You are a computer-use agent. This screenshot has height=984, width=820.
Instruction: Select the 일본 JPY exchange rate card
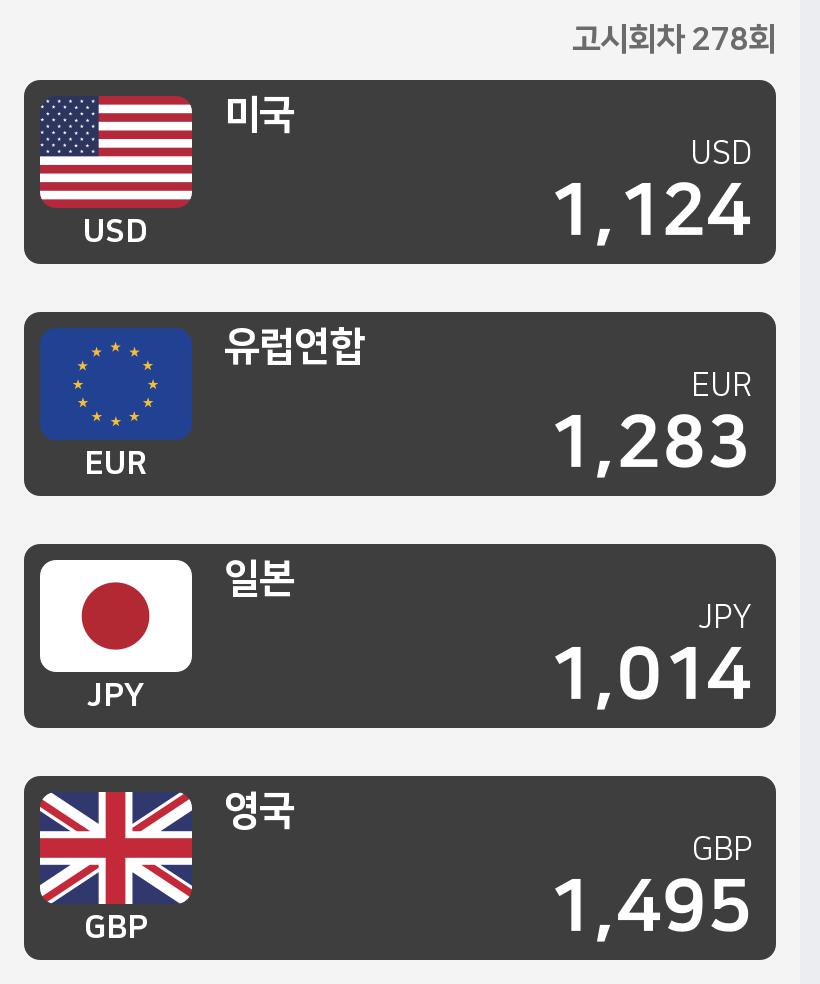tap(400, 636)
